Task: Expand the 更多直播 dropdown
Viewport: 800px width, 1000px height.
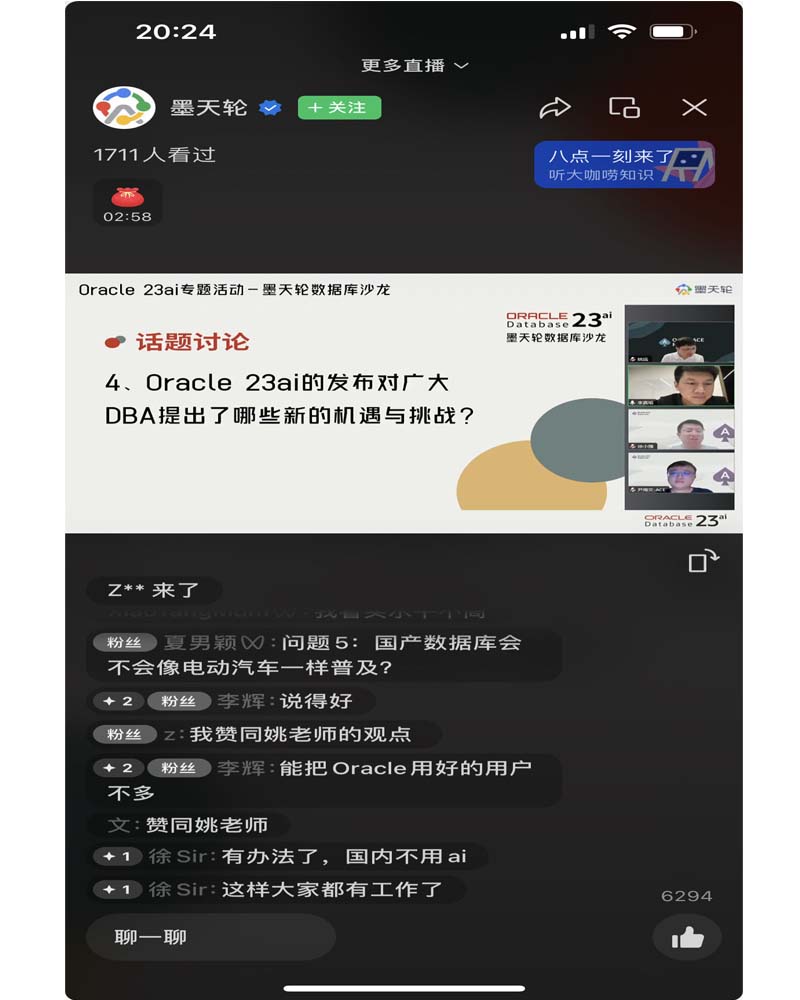Action: tap(414, 65)
